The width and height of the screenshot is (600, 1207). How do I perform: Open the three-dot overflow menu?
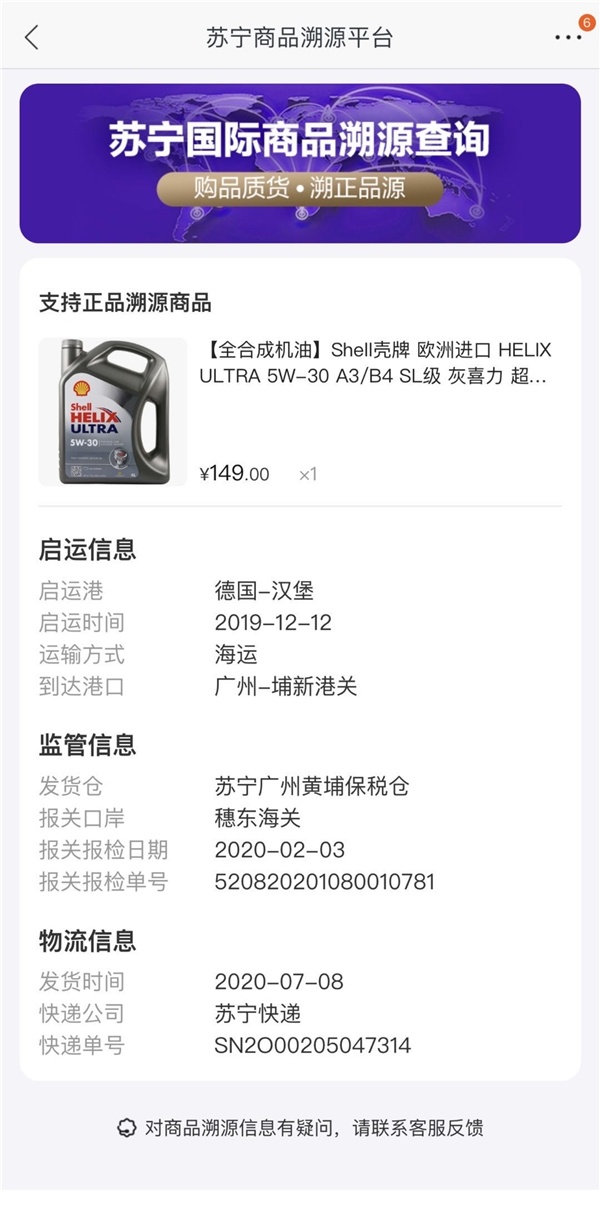[567, 38]
